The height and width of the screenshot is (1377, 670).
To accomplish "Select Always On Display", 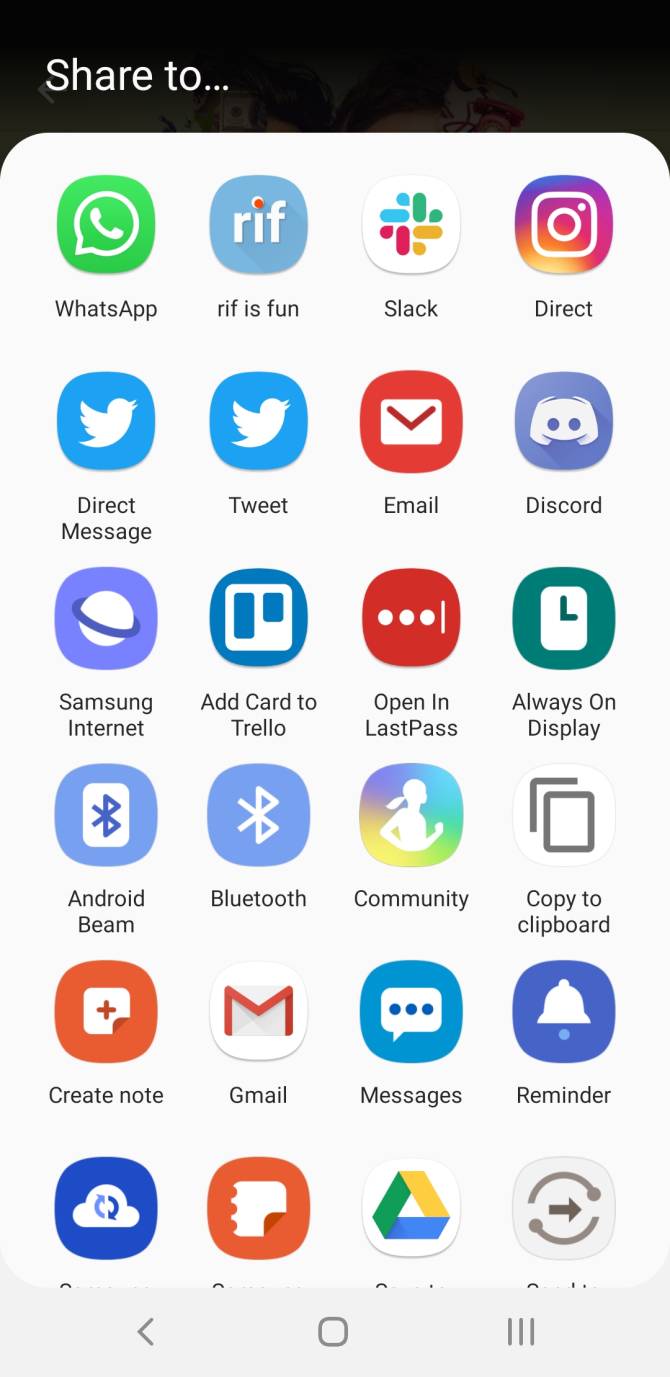I will (x=563, y=618).
